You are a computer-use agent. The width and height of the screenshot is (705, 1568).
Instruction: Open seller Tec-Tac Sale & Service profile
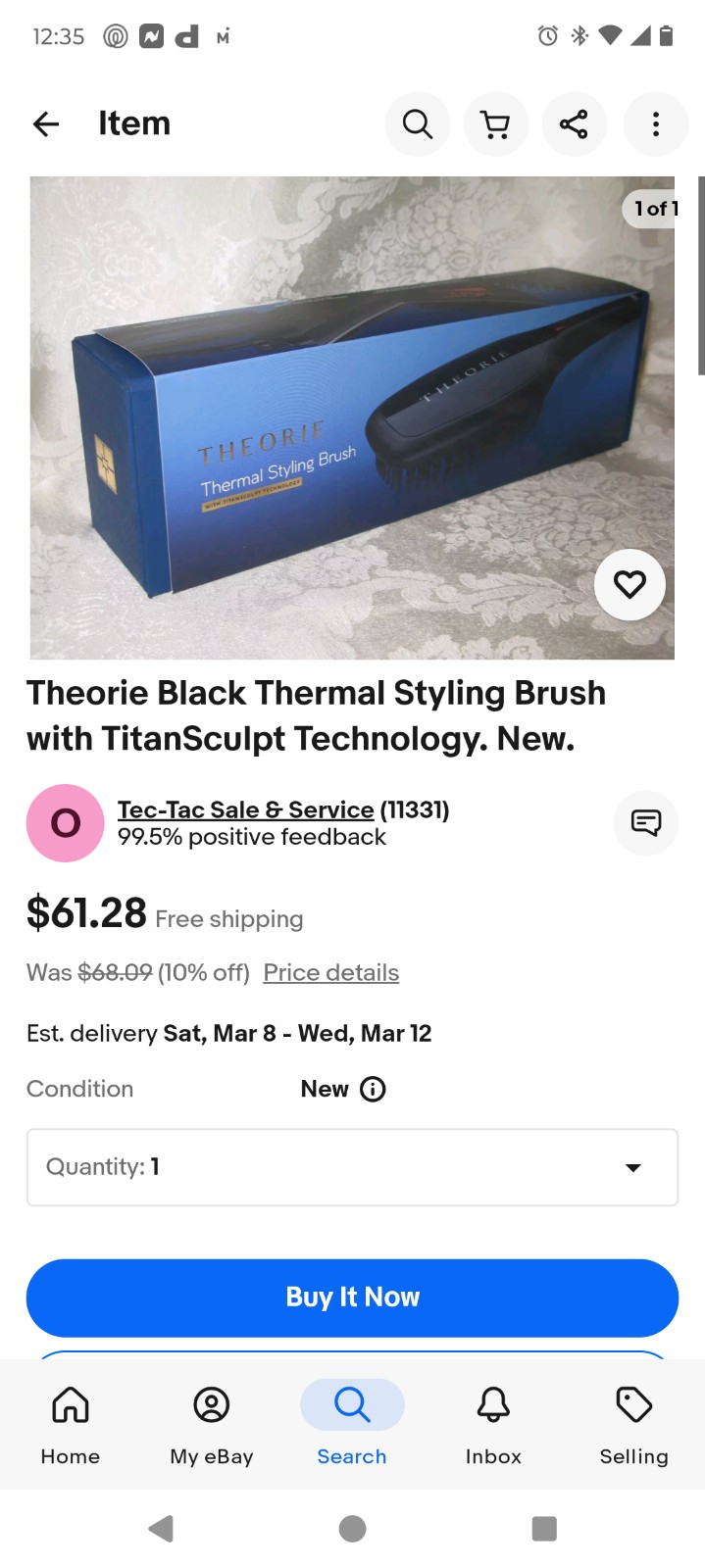(x=245, y=809)
